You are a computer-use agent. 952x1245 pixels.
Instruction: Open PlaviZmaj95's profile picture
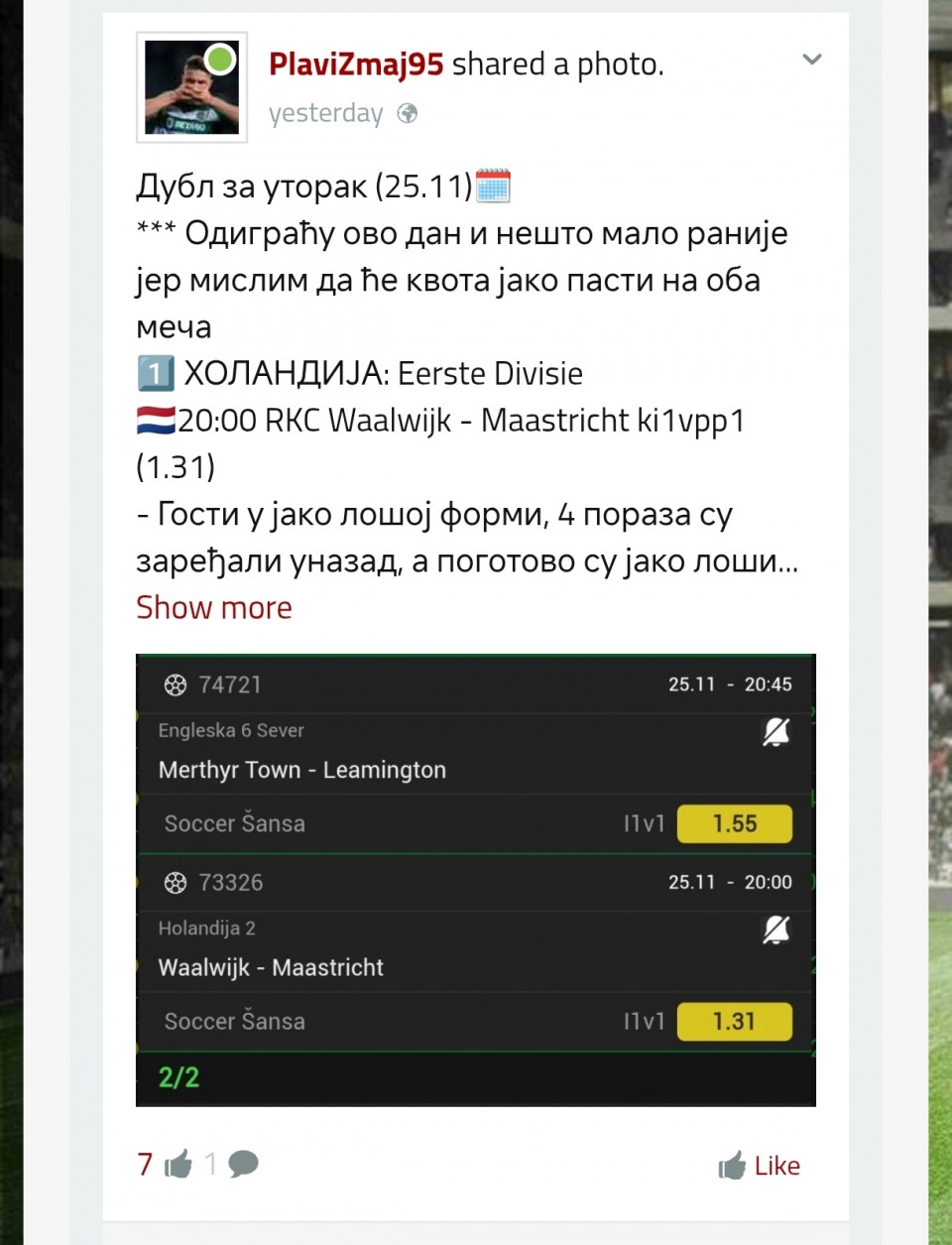pyautogui.click(x=191, y=87)
